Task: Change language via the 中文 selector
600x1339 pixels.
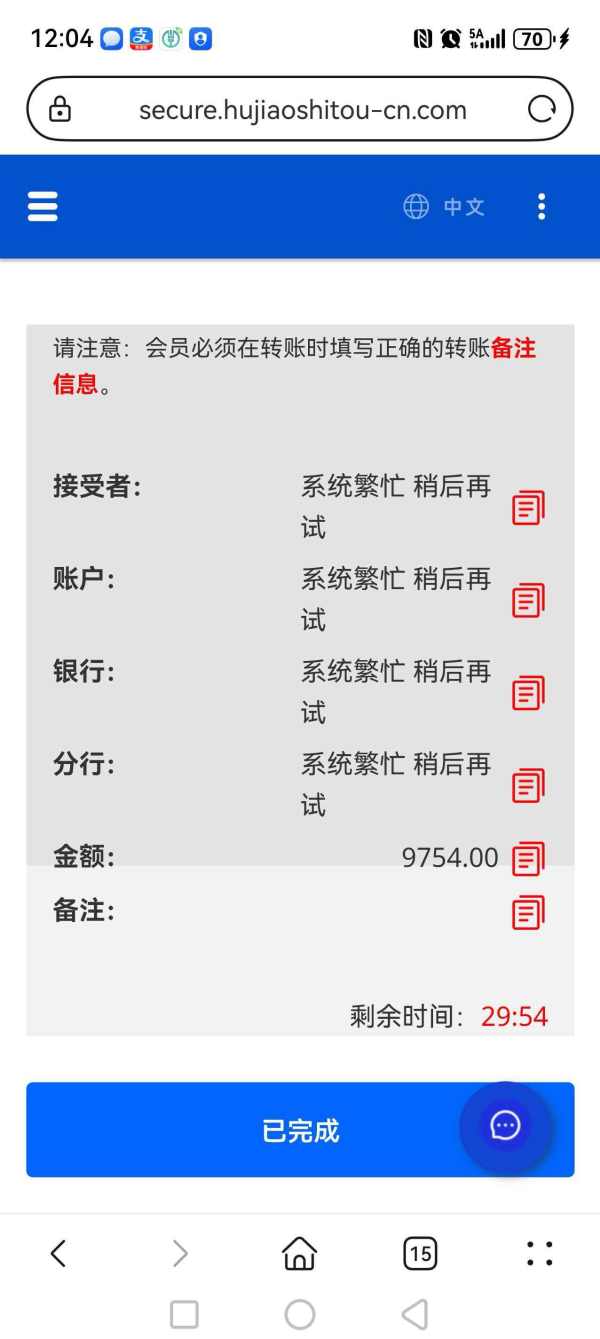Action: click(x=444, y=207)
